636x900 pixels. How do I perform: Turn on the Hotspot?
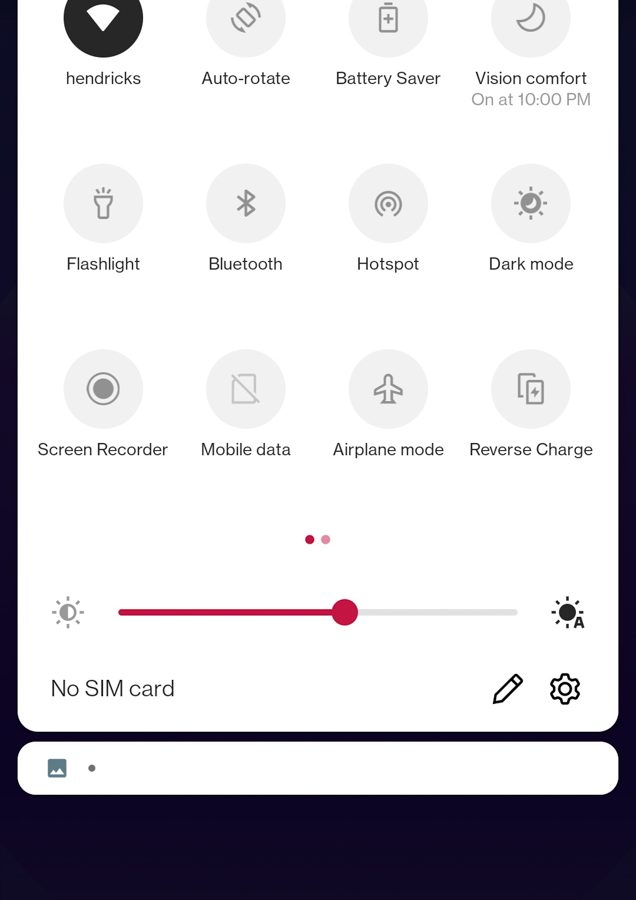[388, 204]
